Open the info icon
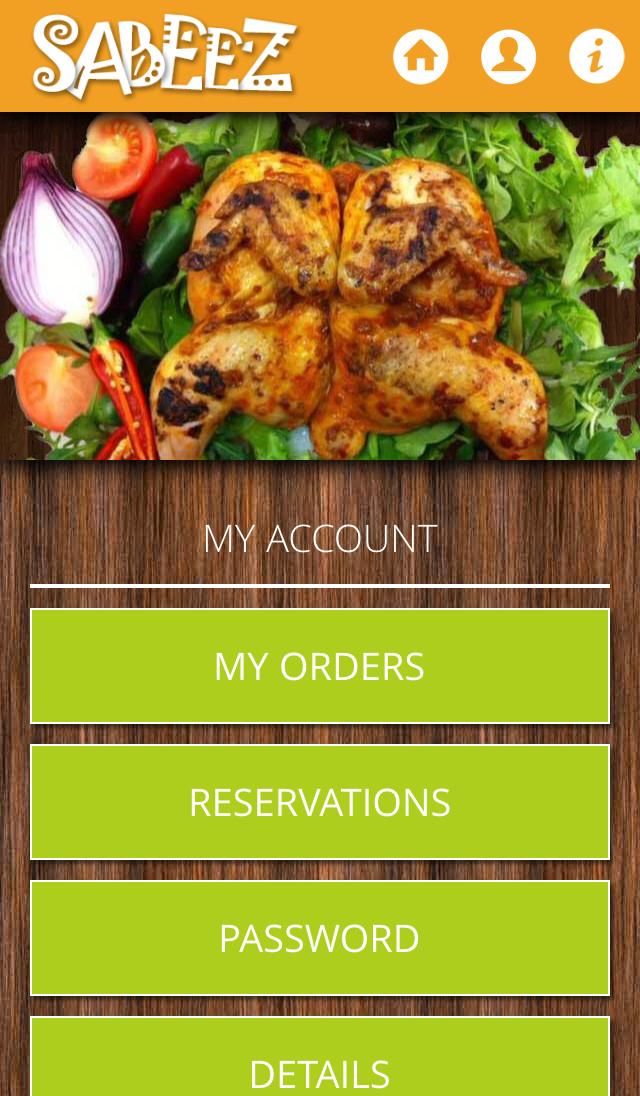Viewport: 640px width, 1096px height. [596, 56]
